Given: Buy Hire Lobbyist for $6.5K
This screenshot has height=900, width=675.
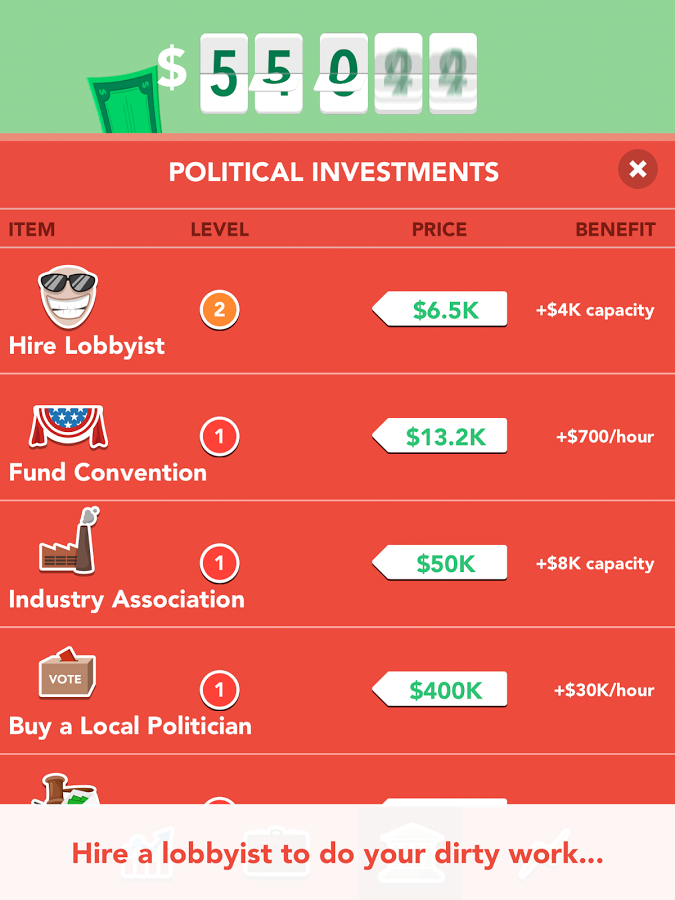Looking at the screenshot, I should 443,310.
